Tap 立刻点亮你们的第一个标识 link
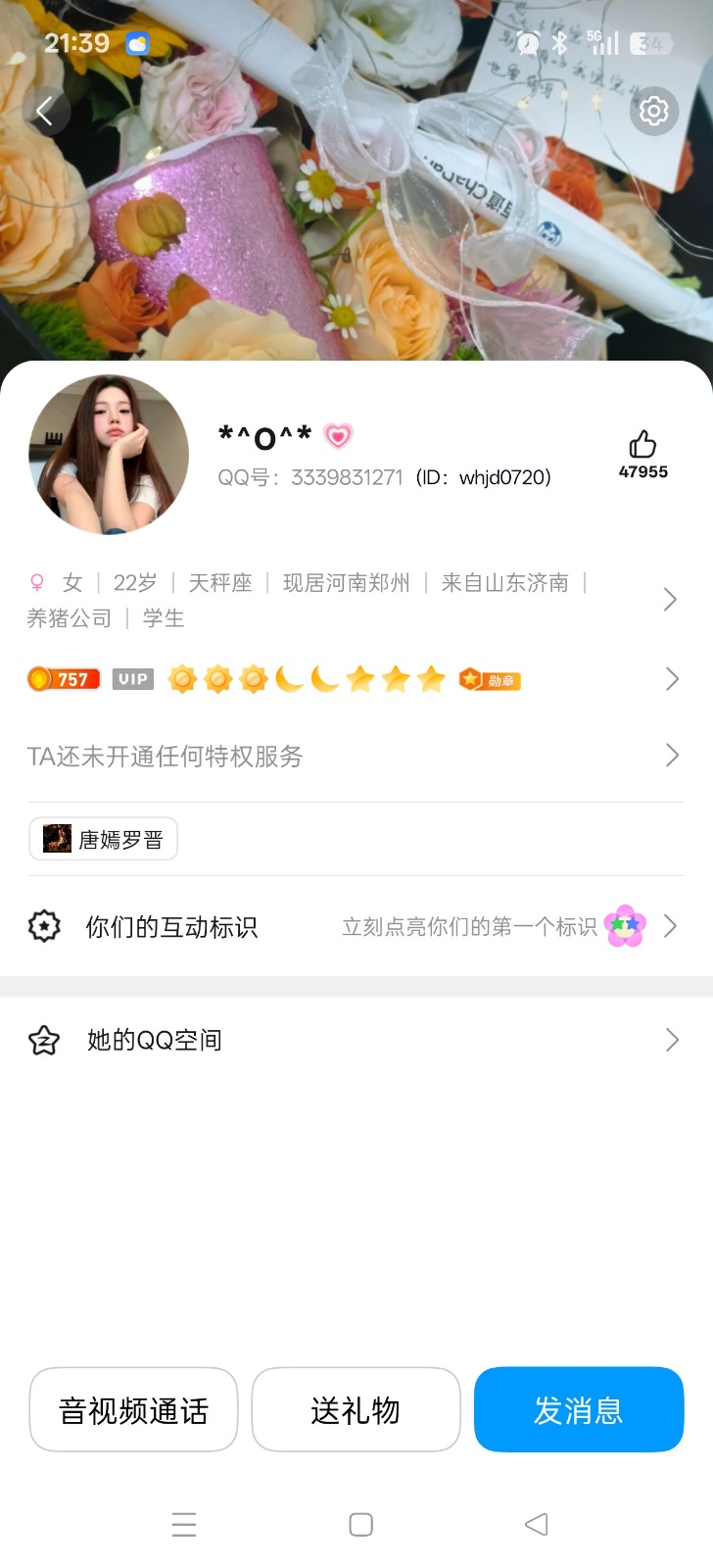The width and height of the screenshot is (713, 1568). [x=468, y=925]
